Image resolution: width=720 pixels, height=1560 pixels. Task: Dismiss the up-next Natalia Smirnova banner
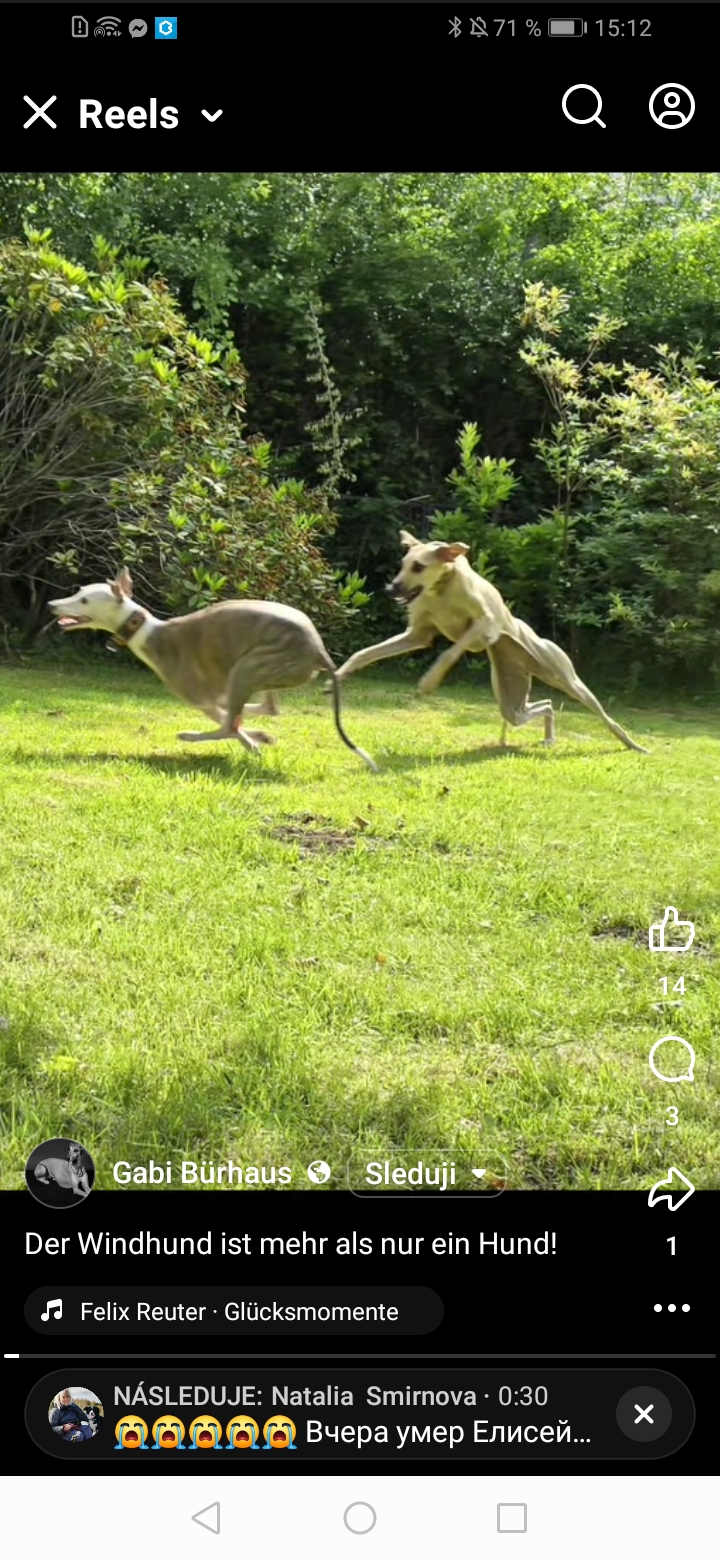[644, 1414]
